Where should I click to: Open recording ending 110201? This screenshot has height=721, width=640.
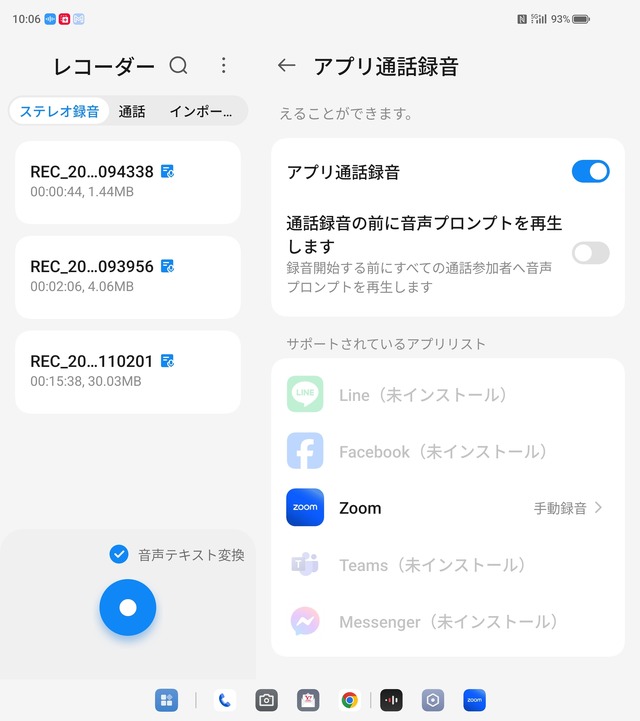click(127, 370)
